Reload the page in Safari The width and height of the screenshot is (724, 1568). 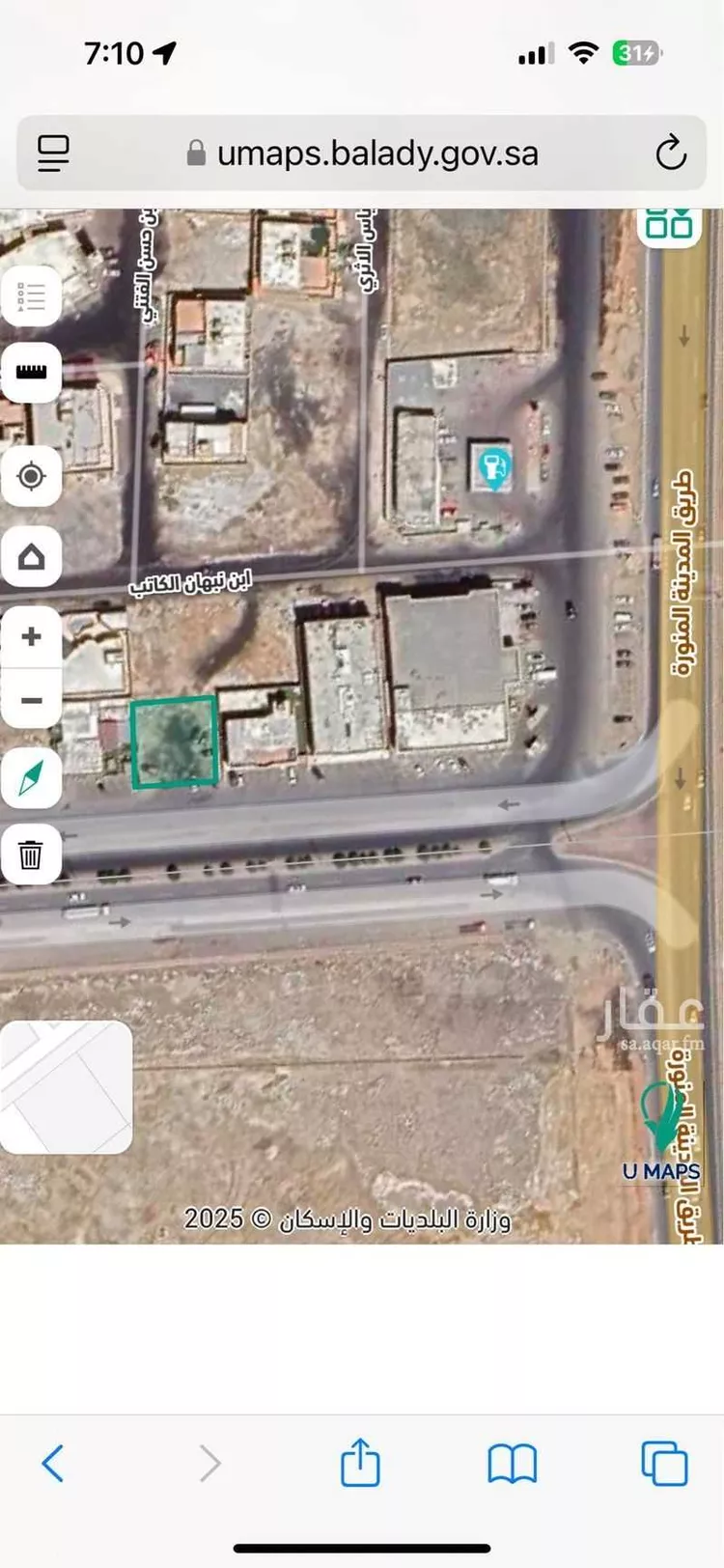(673, 153)
